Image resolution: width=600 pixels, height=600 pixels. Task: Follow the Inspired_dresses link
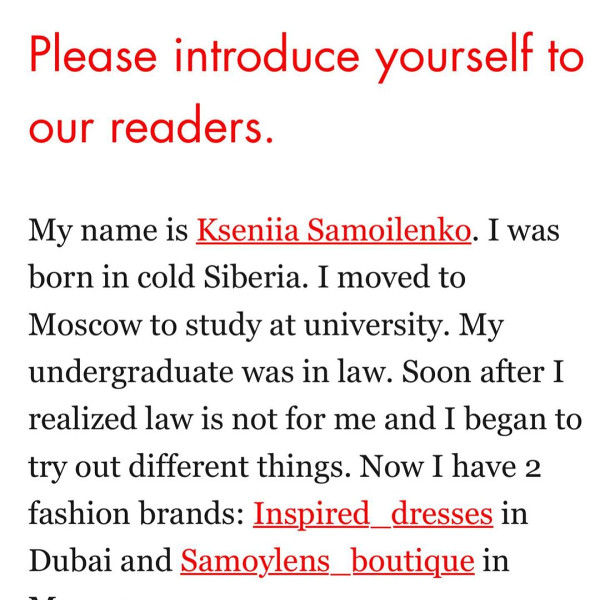click(x=372, y=514)
